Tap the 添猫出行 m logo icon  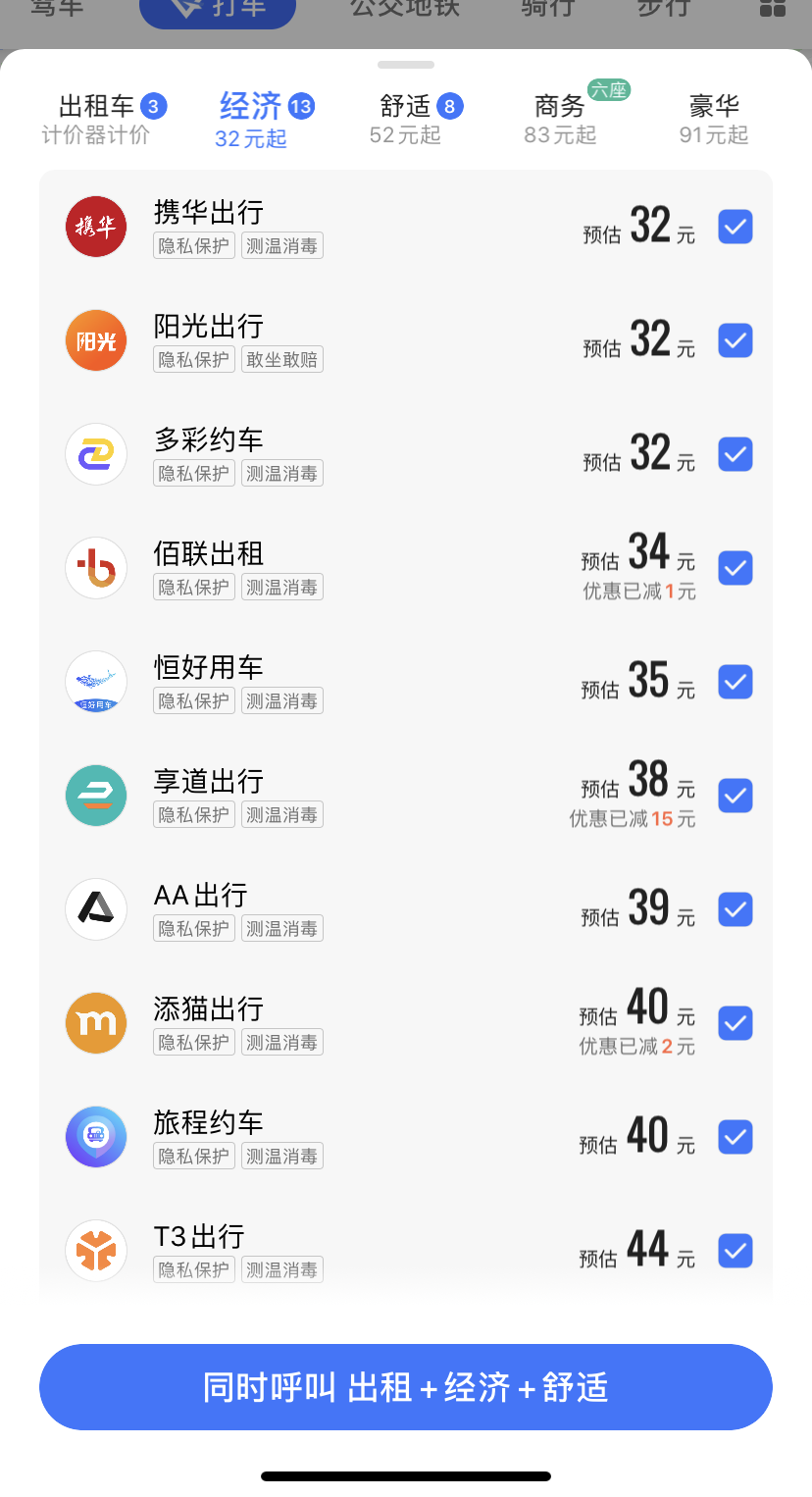tap(95, 1023)
